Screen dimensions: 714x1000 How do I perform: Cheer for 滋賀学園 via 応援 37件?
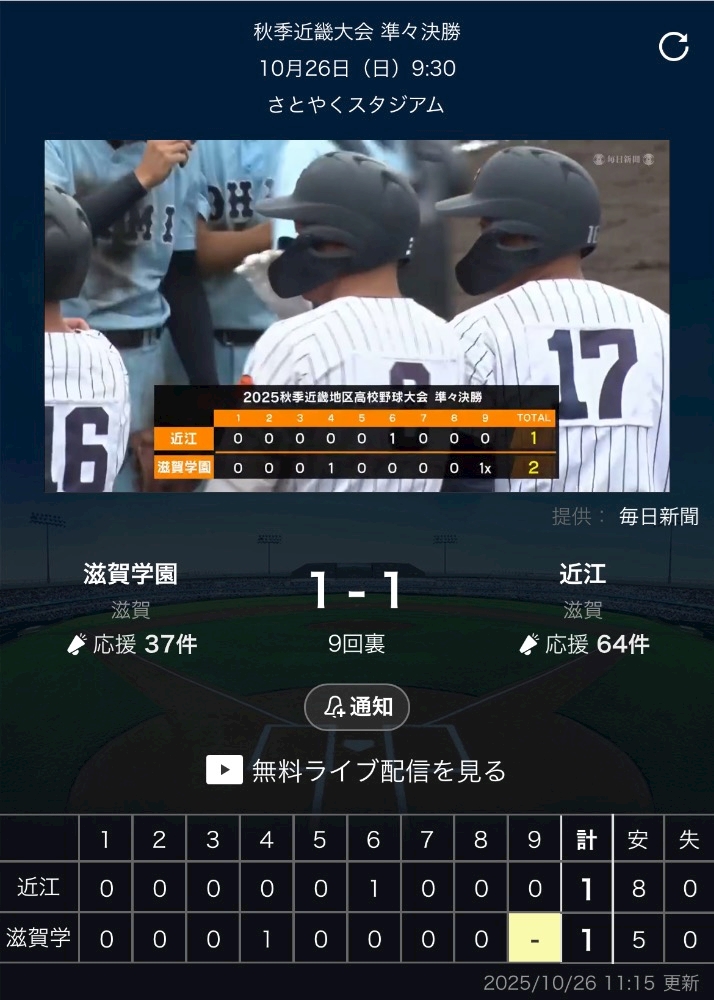131,645
